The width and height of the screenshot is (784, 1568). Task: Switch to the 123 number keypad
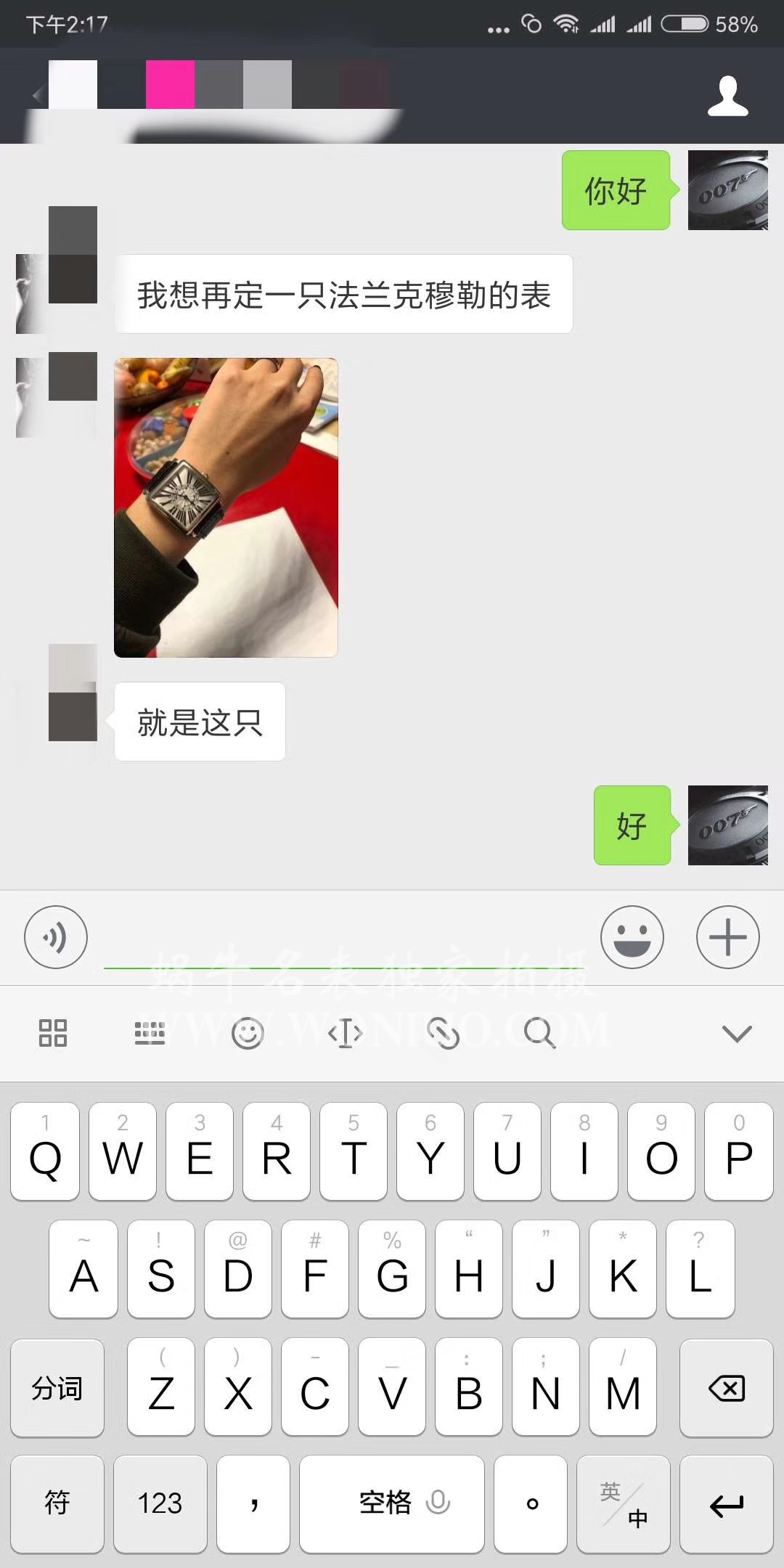(160, 1504)
